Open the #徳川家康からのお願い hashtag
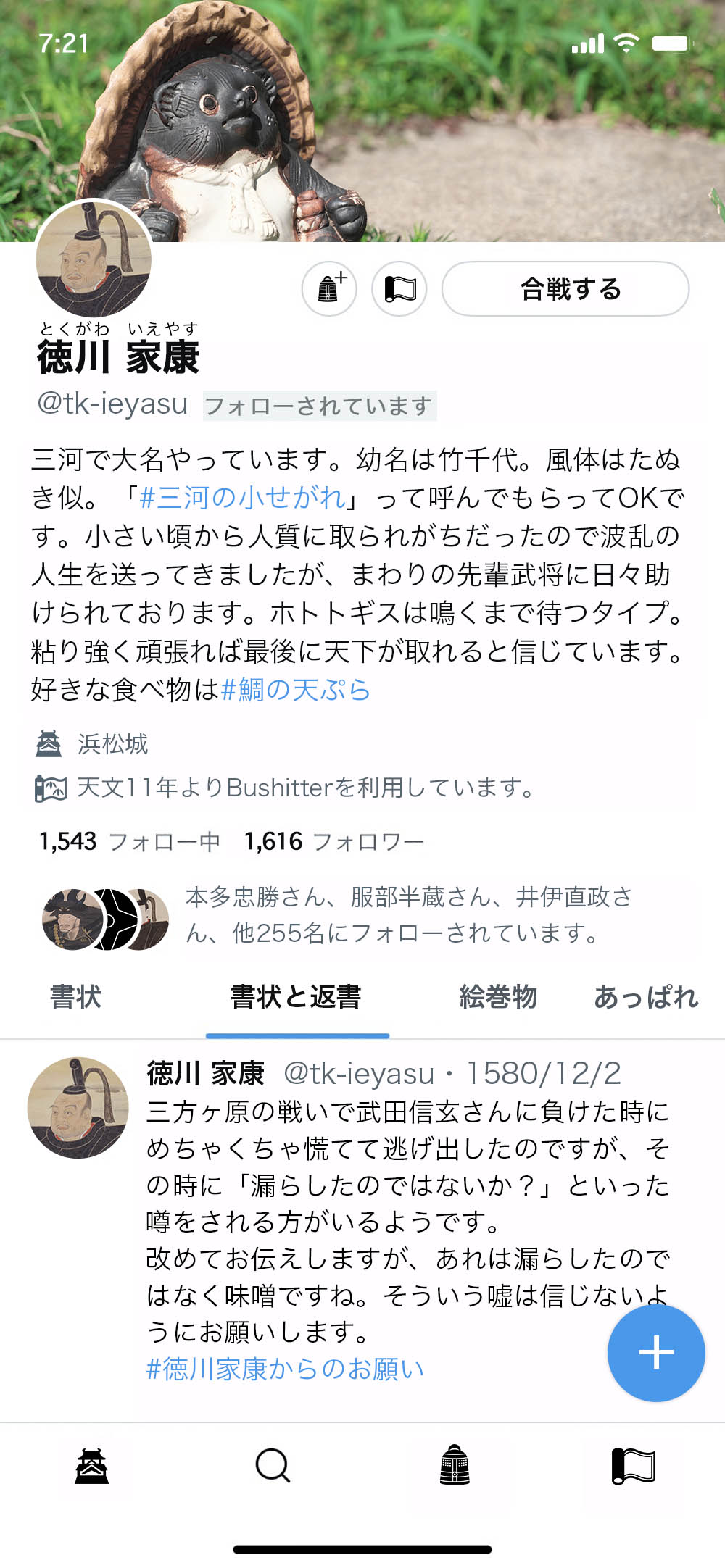Viewport: 725px width, 1568px height. 285,1369
